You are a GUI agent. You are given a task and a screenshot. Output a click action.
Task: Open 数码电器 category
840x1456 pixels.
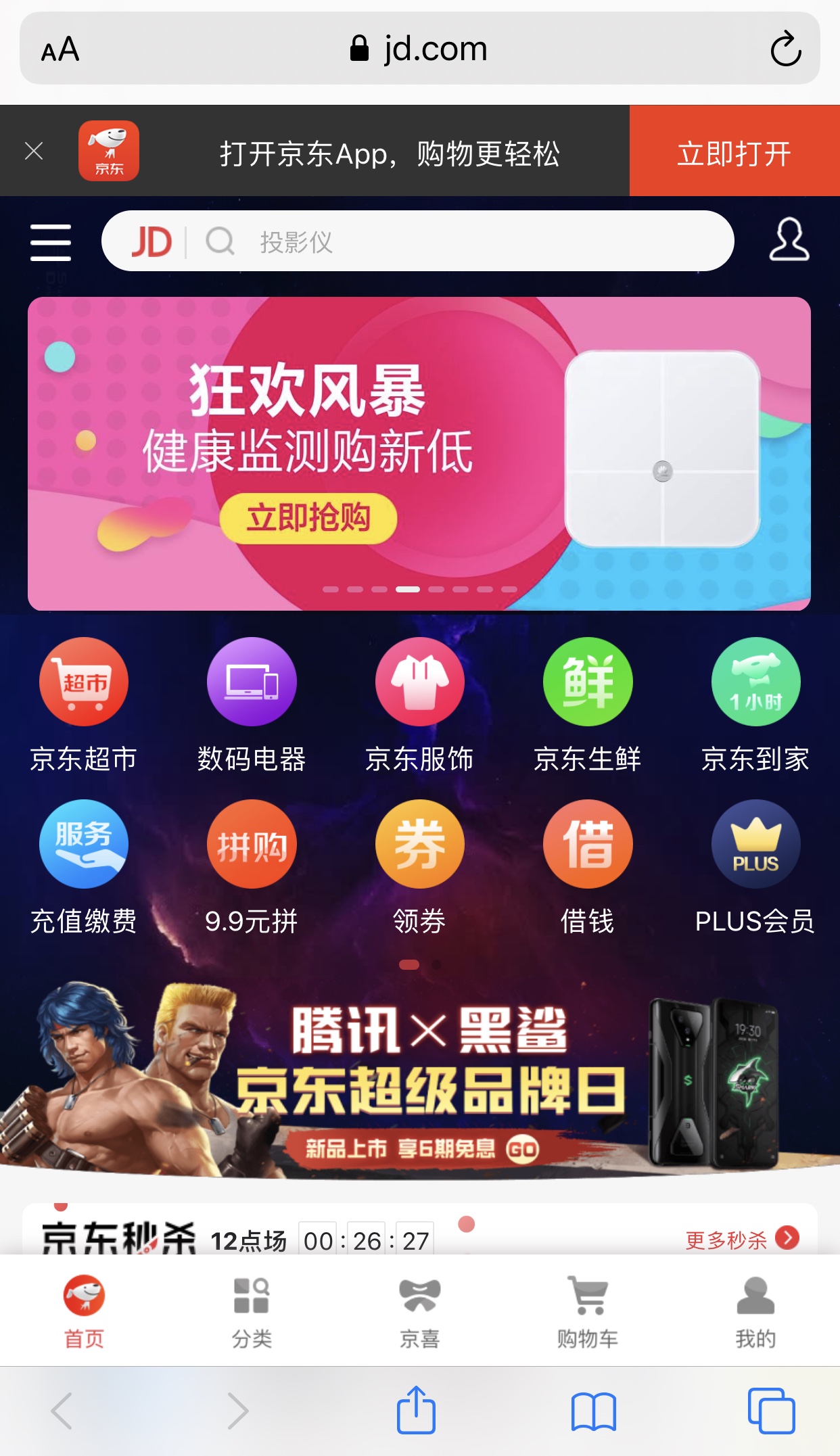click(x=252, y=705)
